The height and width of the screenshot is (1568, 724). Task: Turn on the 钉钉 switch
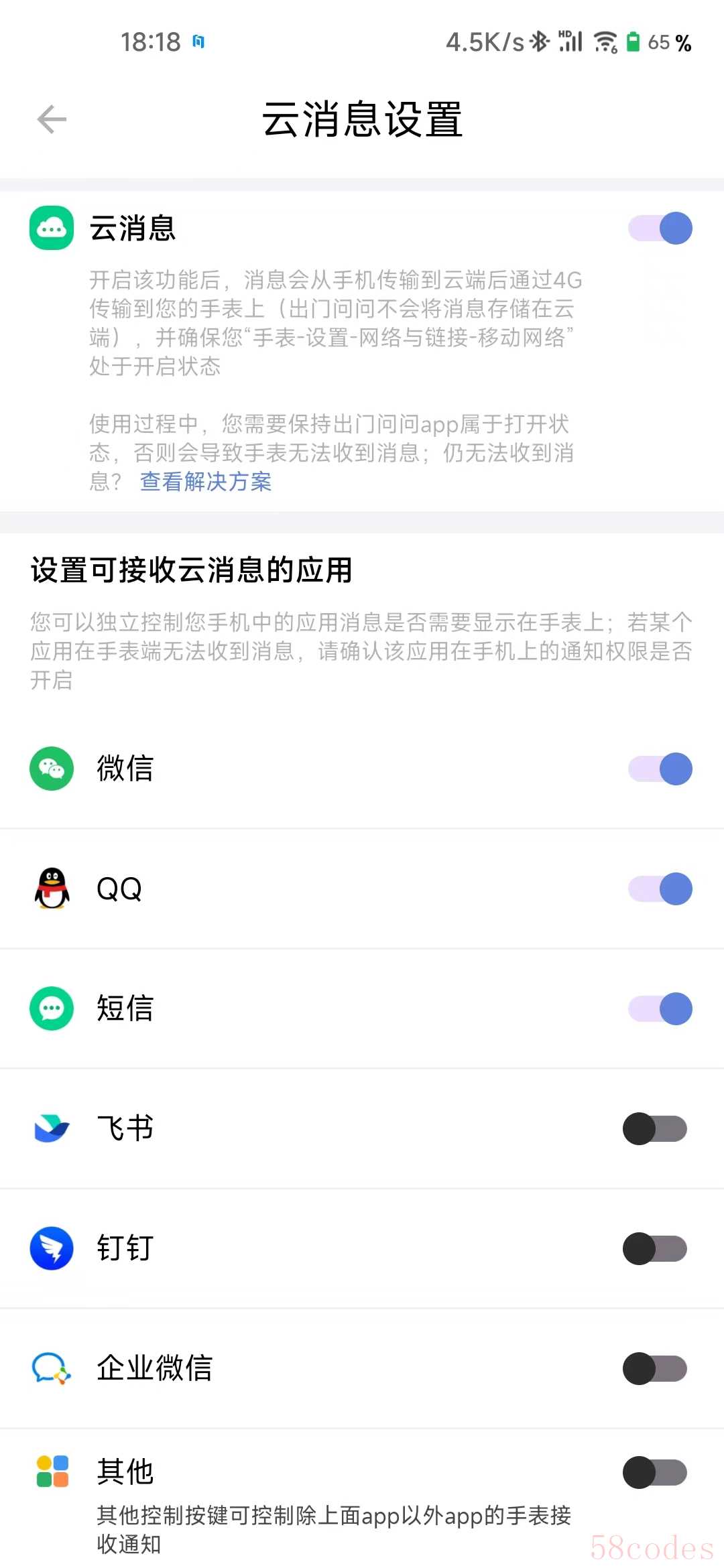point(655,1248)
